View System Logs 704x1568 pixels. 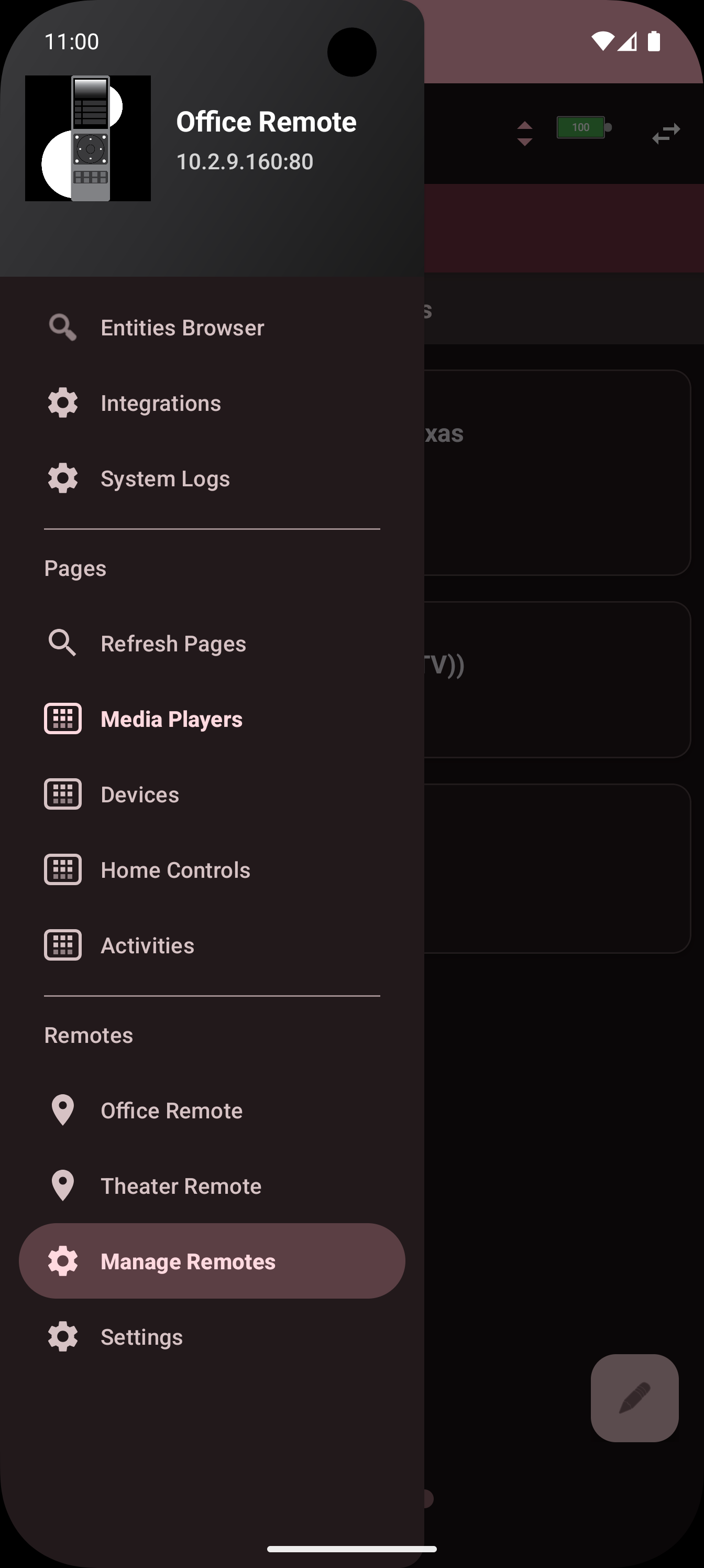[165, 478]
